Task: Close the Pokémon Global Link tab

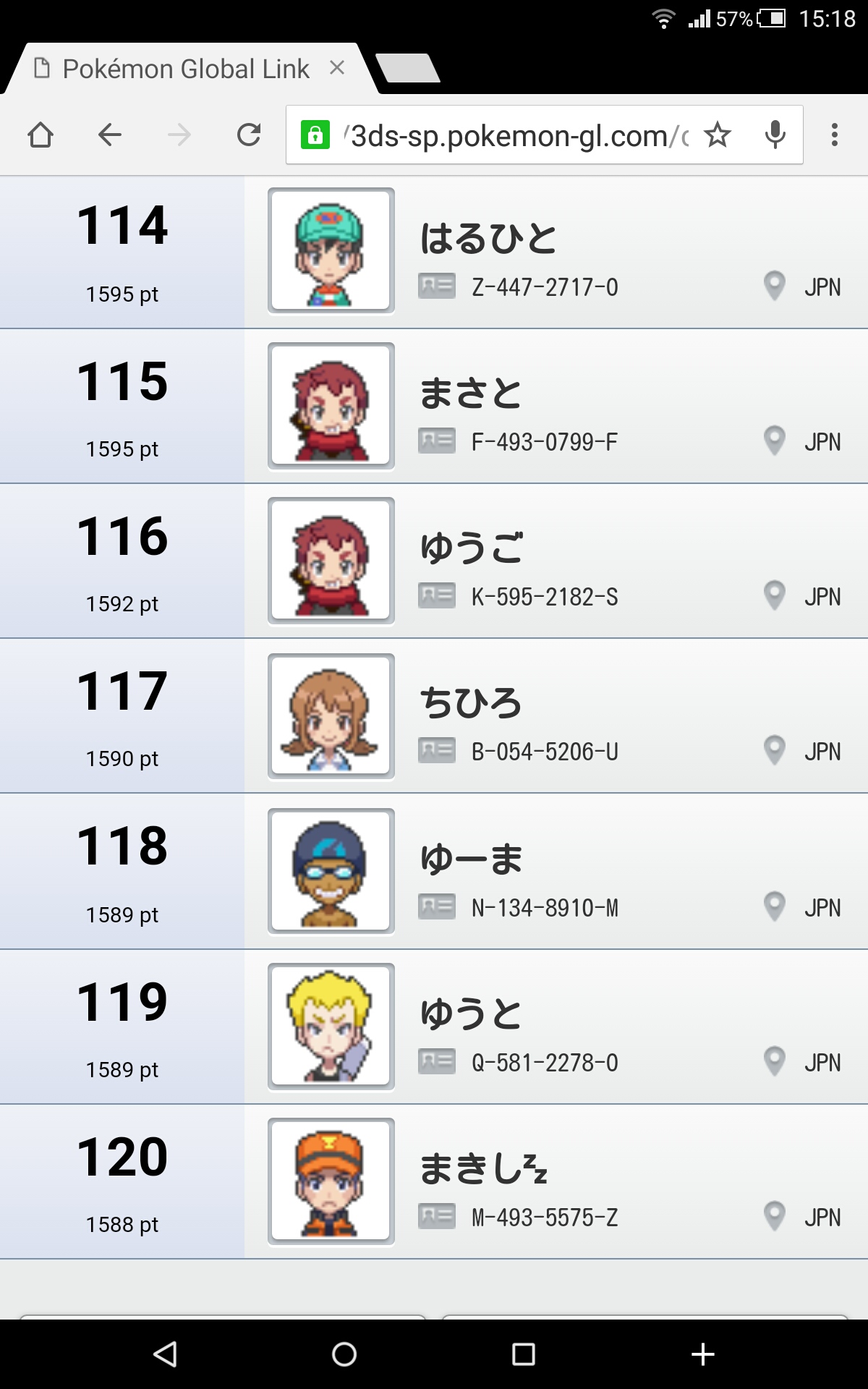Action: pyautogui.click(x=337, y=68)
